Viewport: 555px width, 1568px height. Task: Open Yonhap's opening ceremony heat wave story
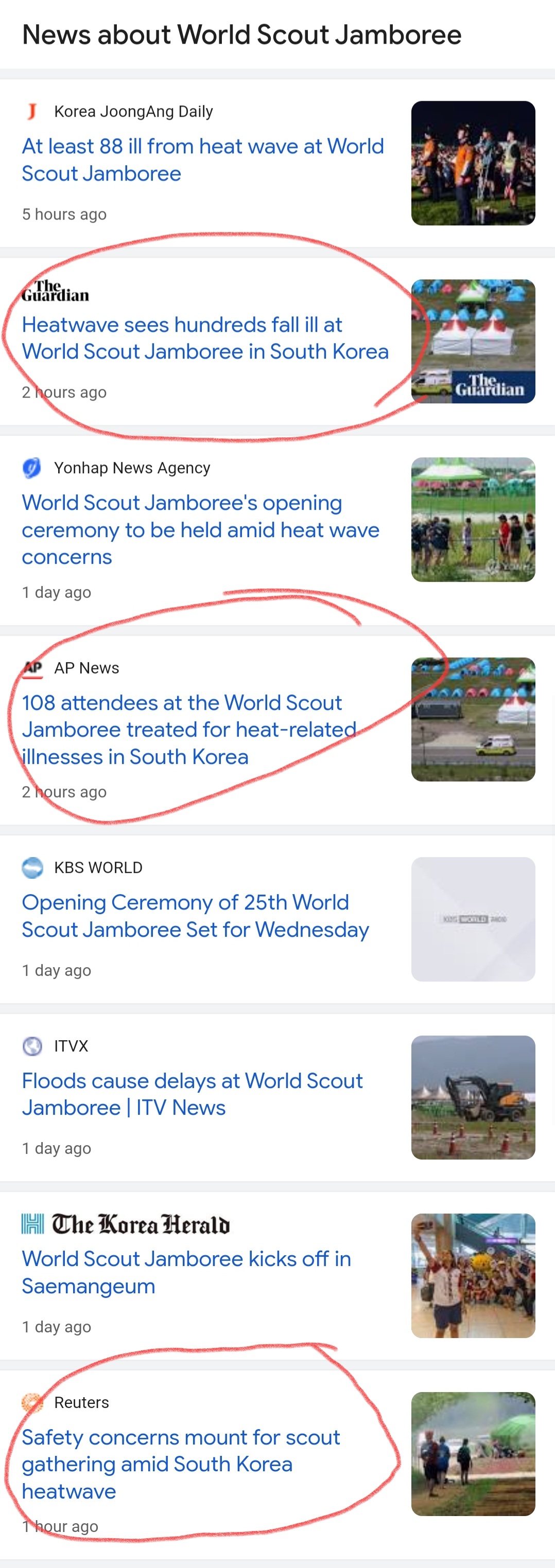pos(200,529)
